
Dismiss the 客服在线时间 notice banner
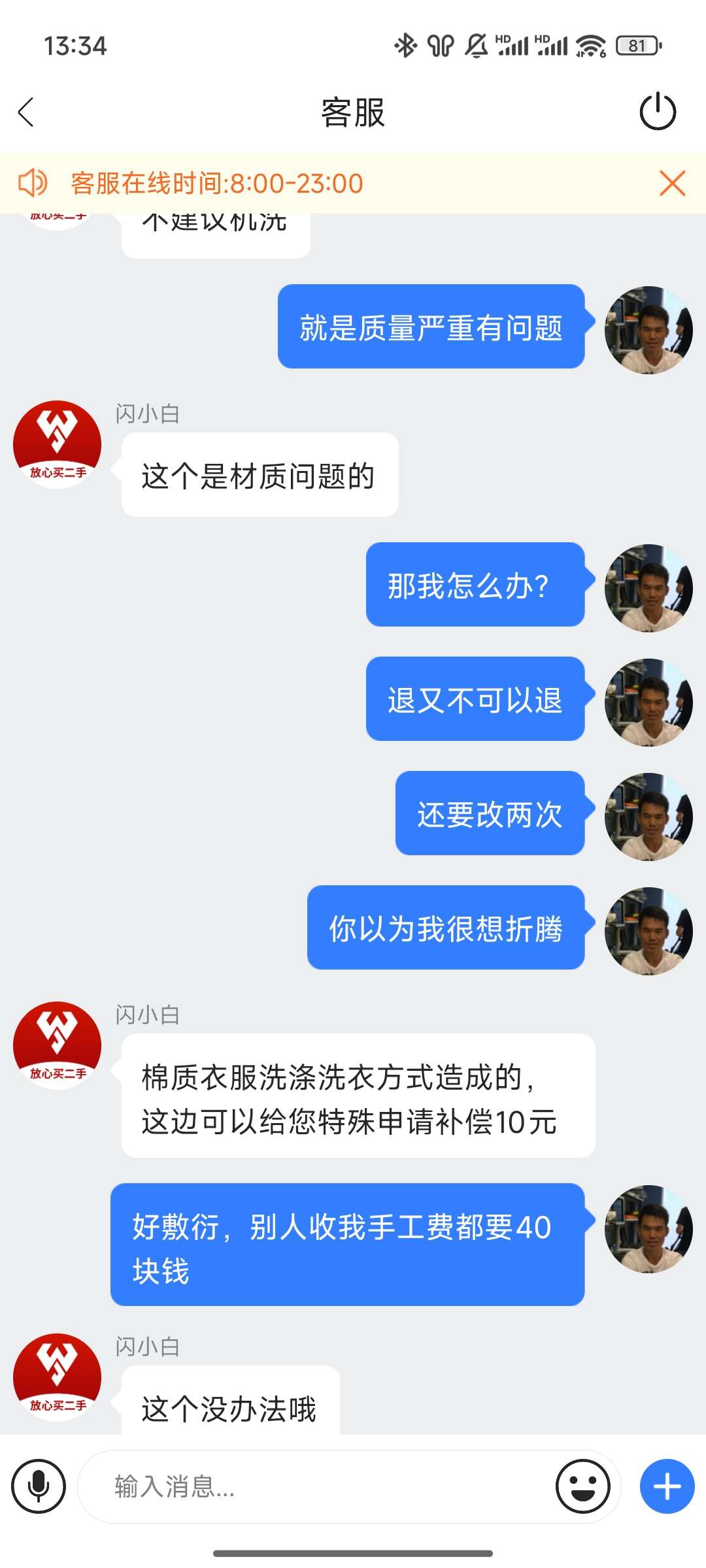point(672,183)
